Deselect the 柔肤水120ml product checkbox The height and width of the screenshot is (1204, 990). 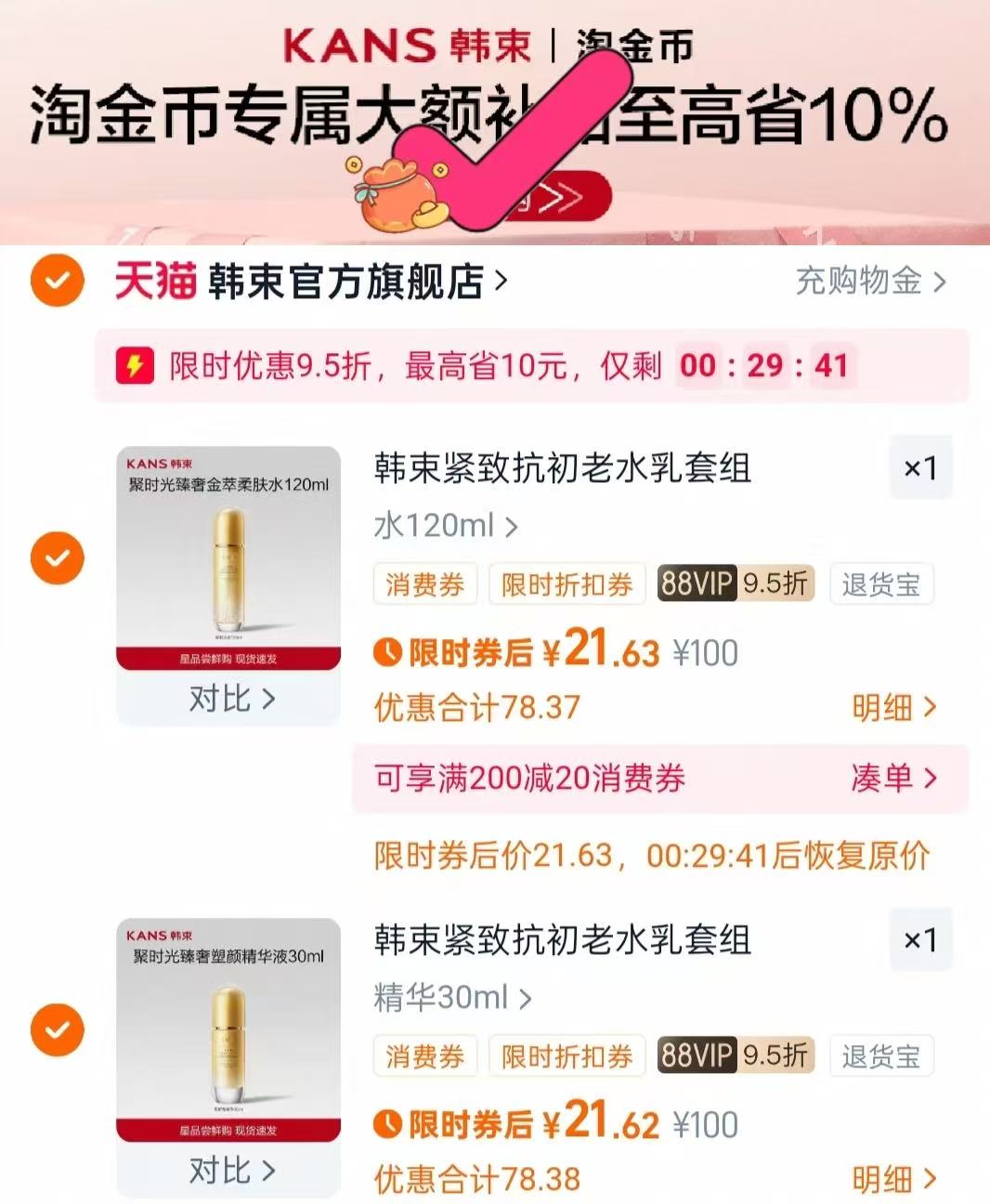[x=56, y=557]
